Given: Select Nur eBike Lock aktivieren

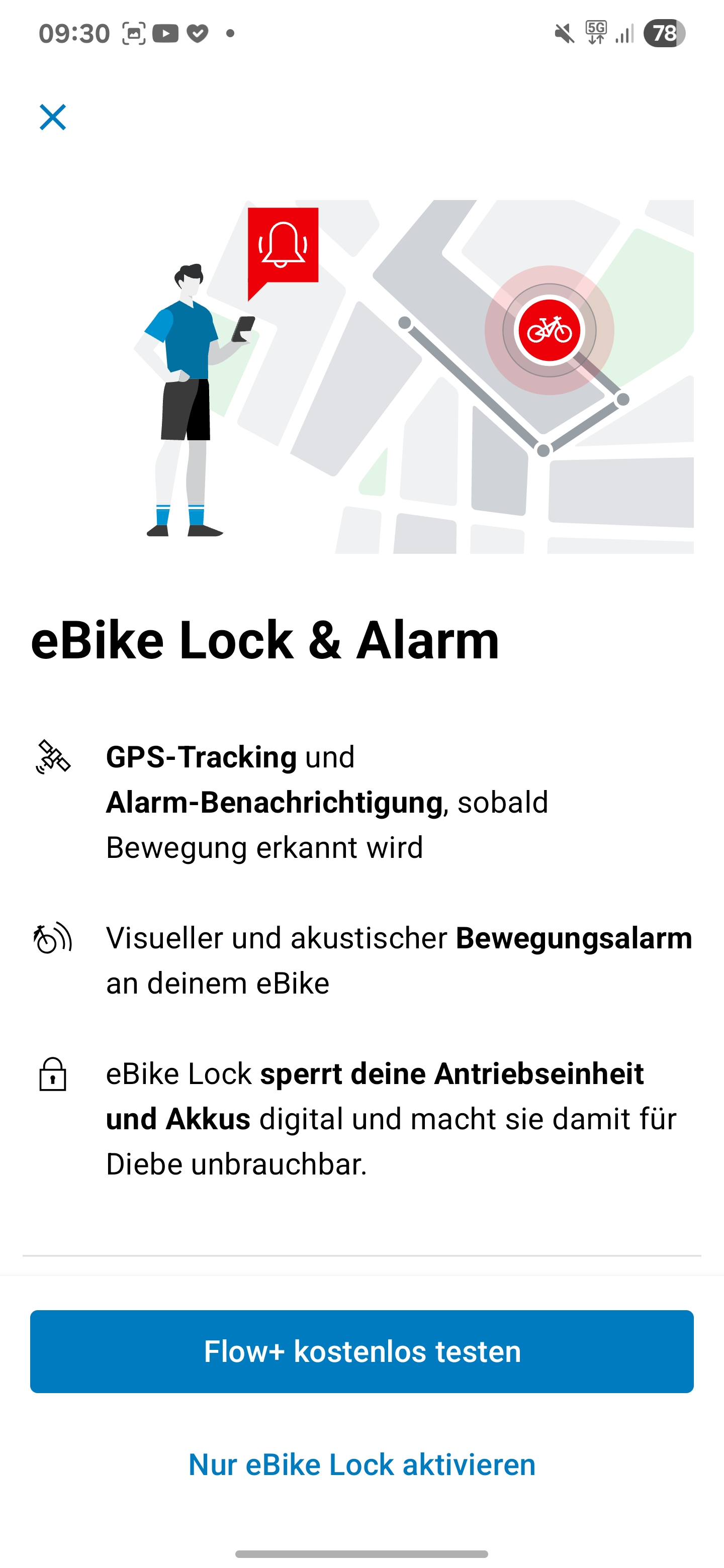Looking at the screenshot, I should pos(361,1464).
